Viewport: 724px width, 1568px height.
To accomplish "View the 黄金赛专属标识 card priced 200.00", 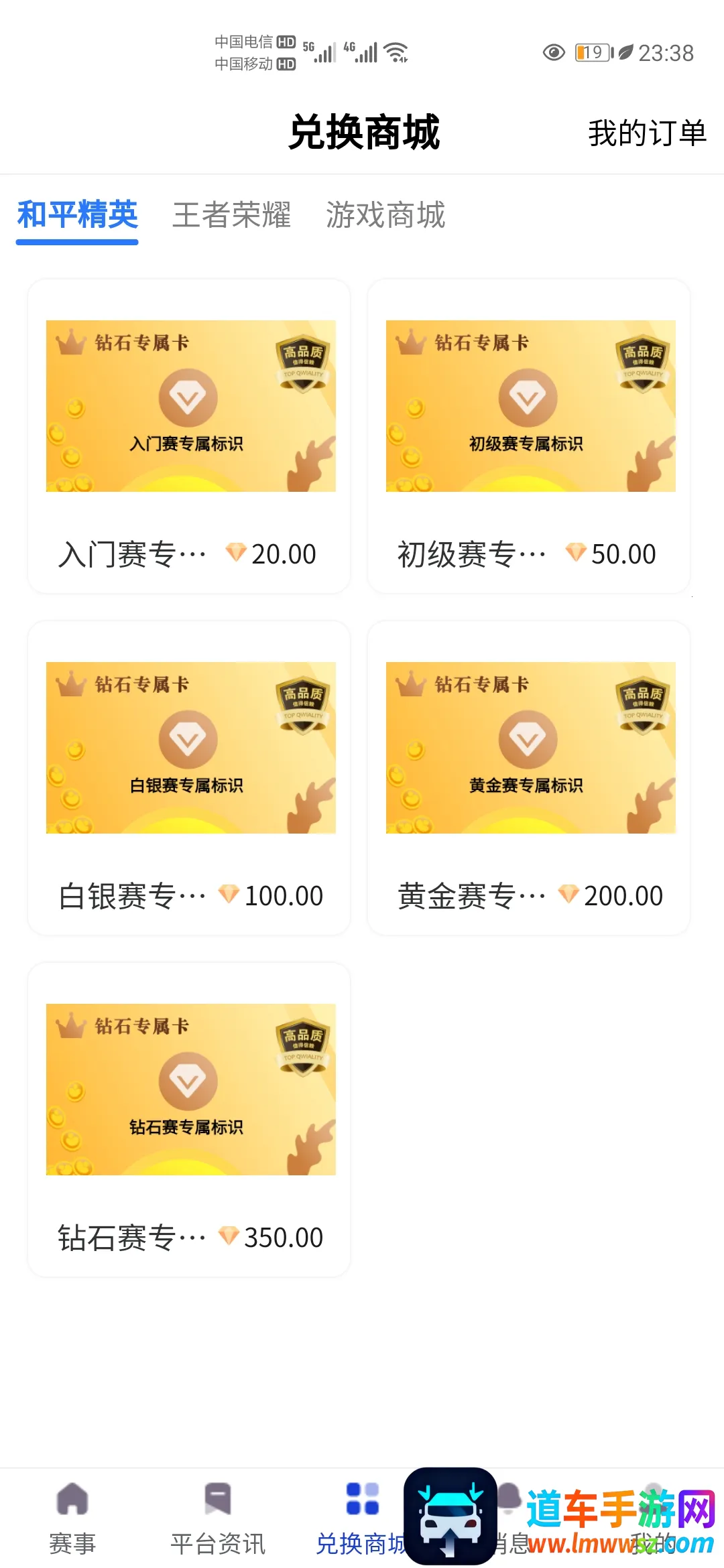I will [x=530, y=777].
